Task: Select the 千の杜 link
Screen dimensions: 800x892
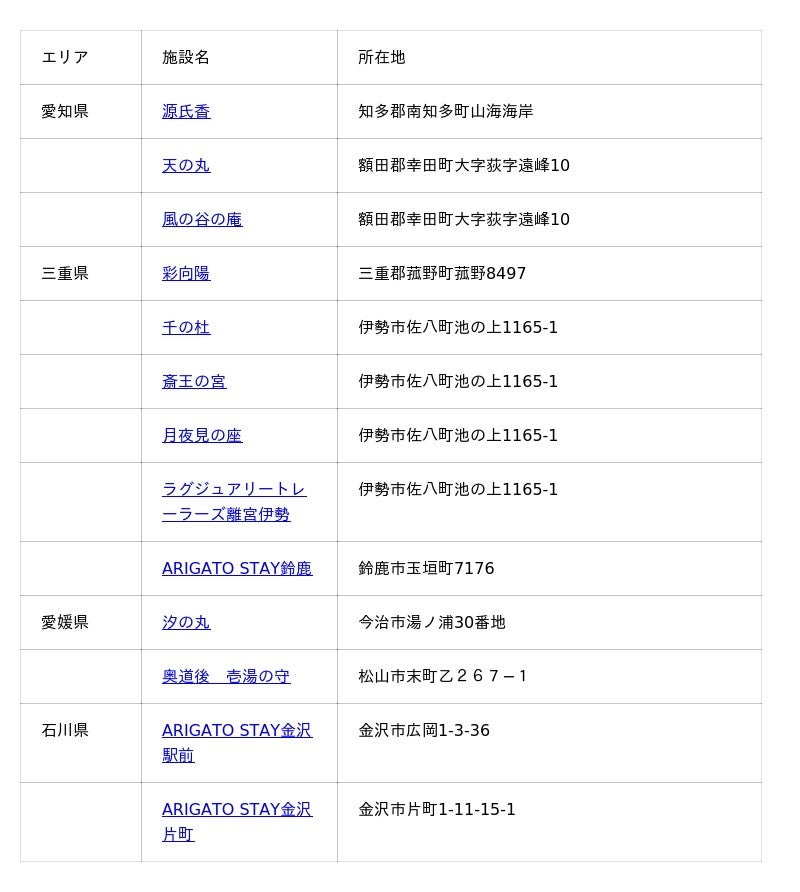Action: pos(186,328)
